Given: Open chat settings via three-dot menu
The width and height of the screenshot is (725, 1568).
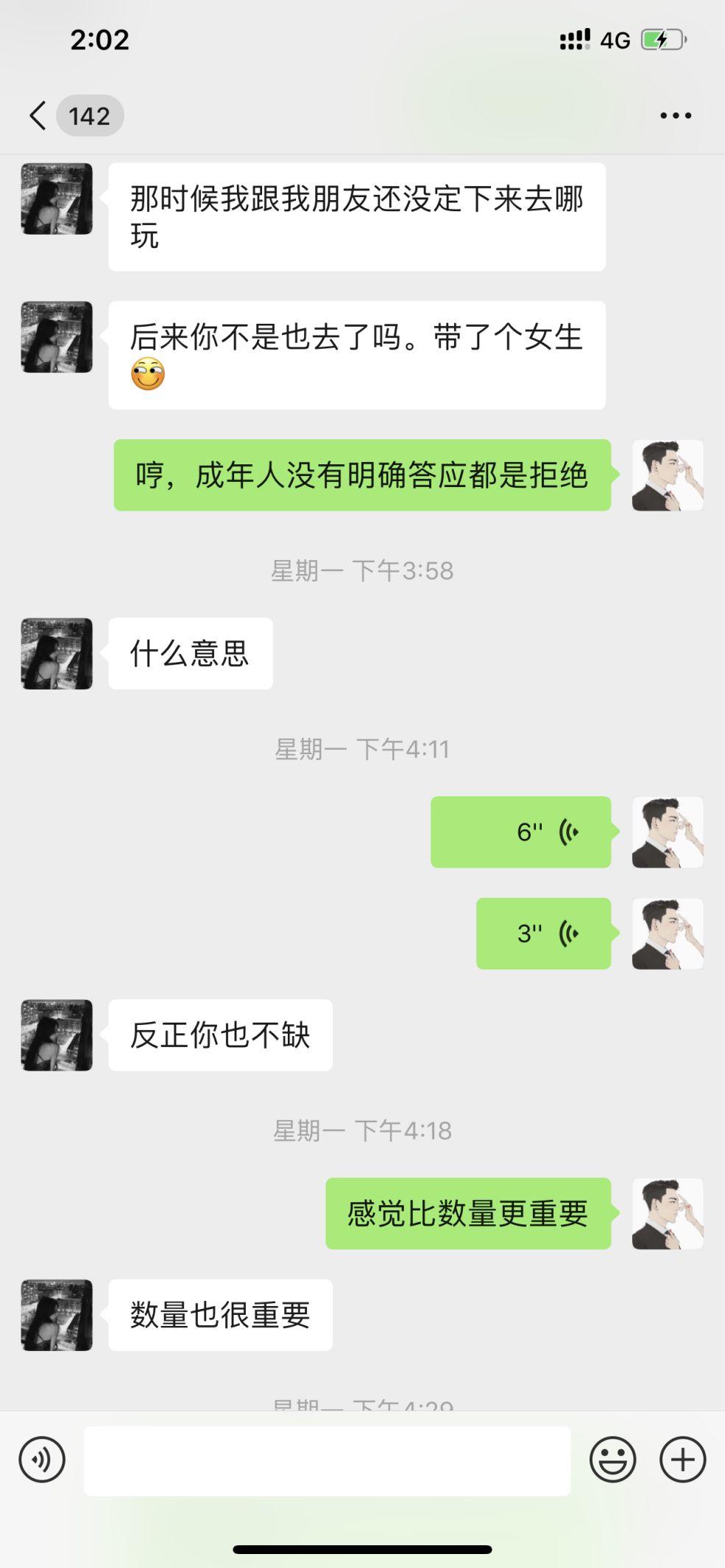Looking at the screenshot, I should (675, 115).
